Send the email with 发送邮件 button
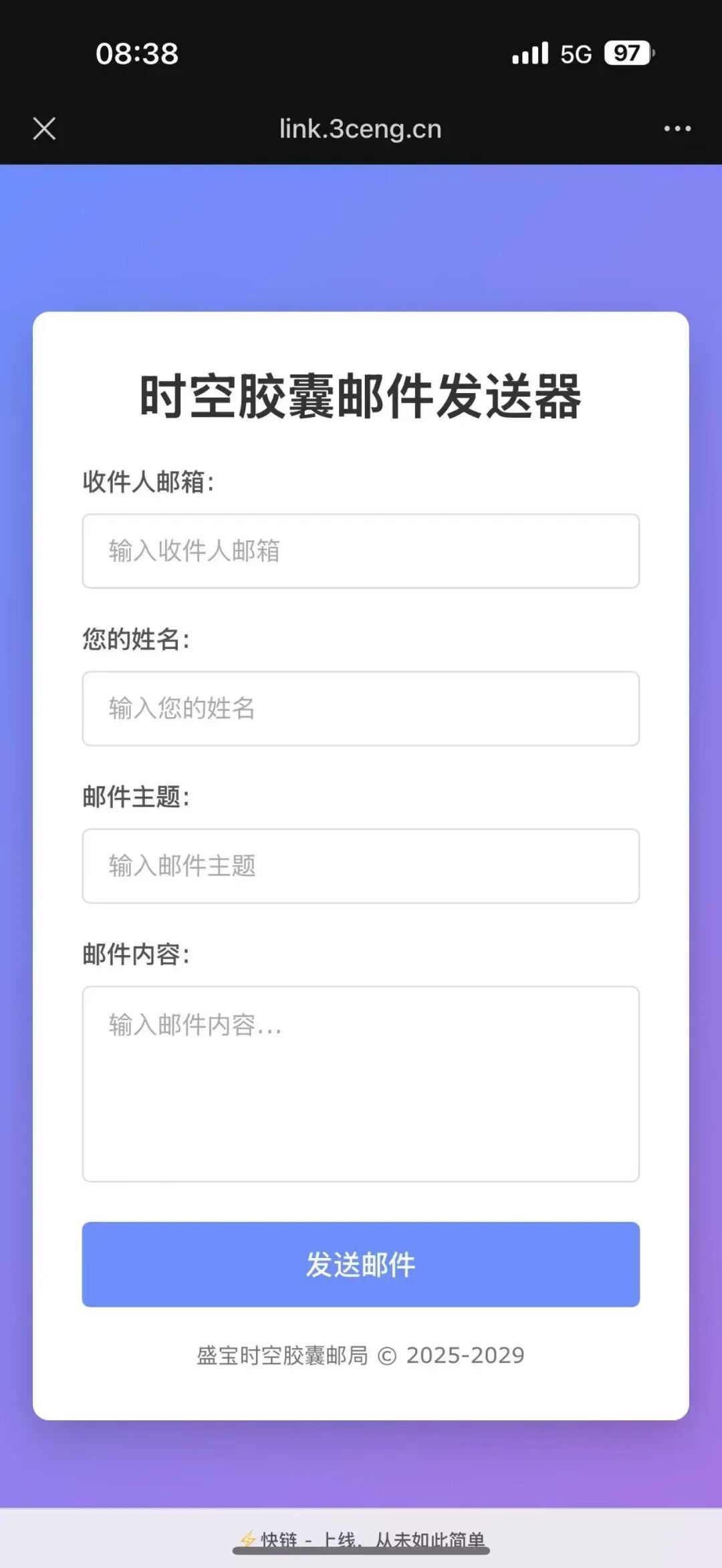This screenshot has width=722, height=1568. (361, 1265)
